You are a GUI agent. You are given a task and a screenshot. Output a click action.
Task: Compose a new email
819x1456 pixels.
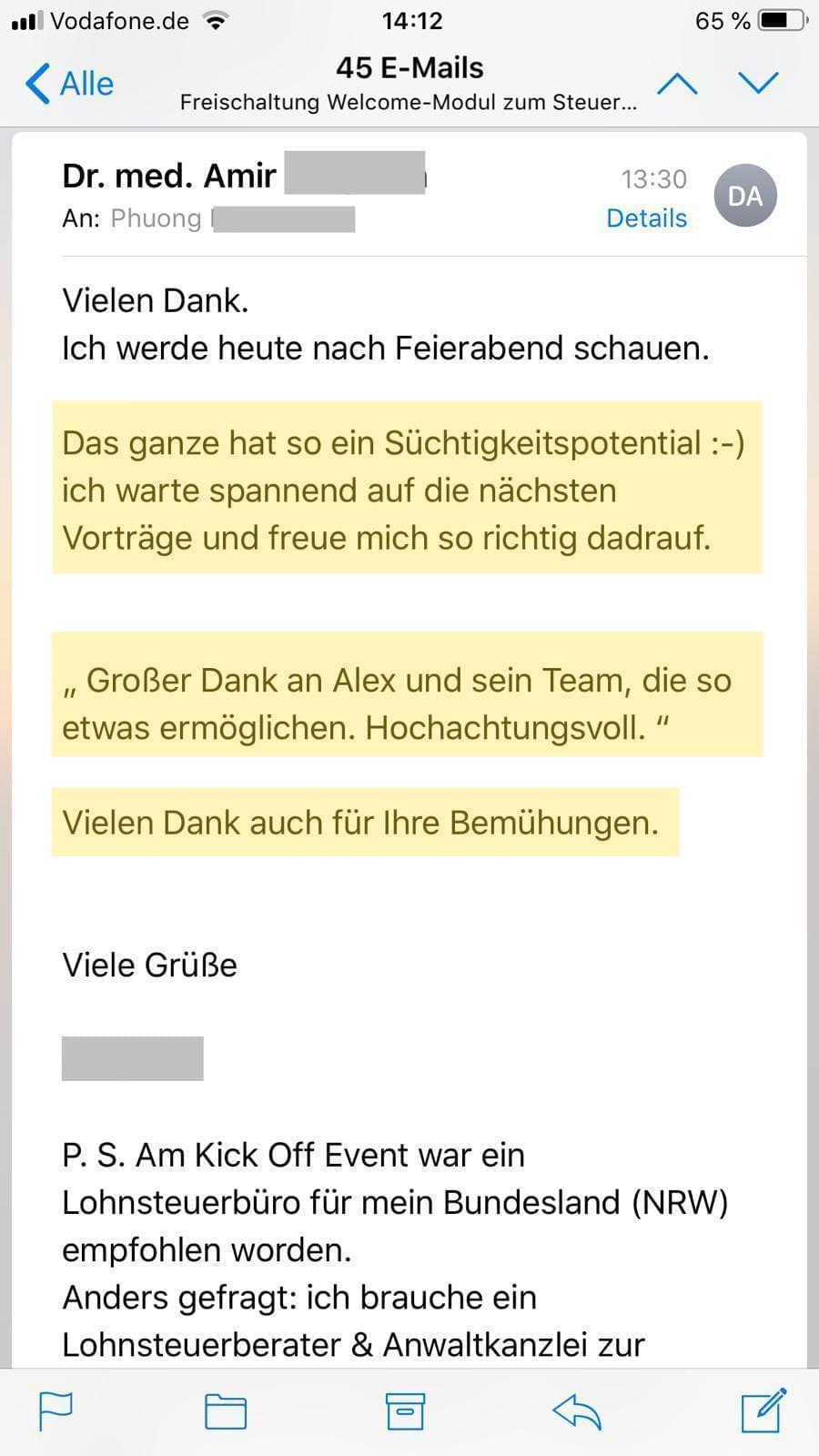tap(763, 1411)
